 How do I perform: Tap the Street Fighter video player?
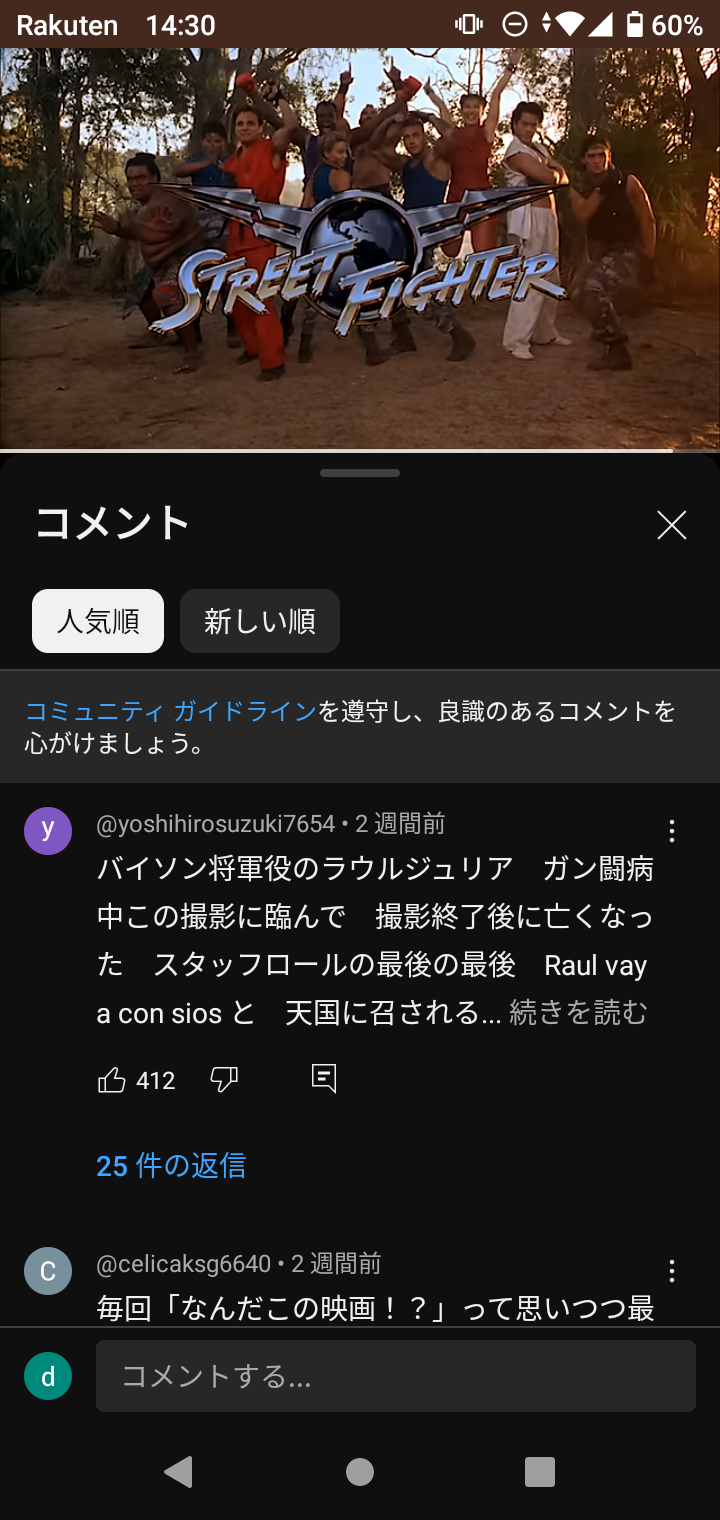point(360,249)
